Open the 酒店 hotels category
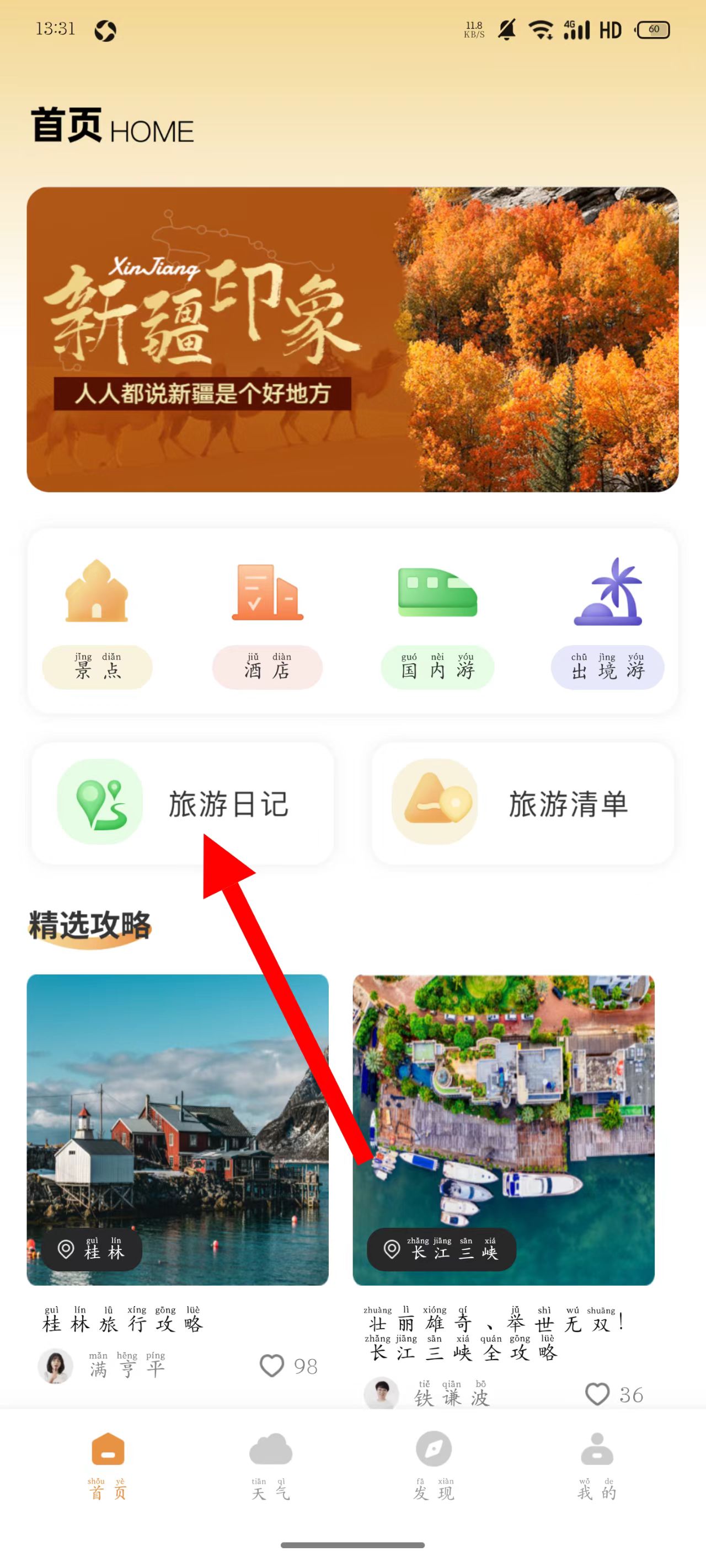The image size is (706, 1568). click(x=267, y=622)
